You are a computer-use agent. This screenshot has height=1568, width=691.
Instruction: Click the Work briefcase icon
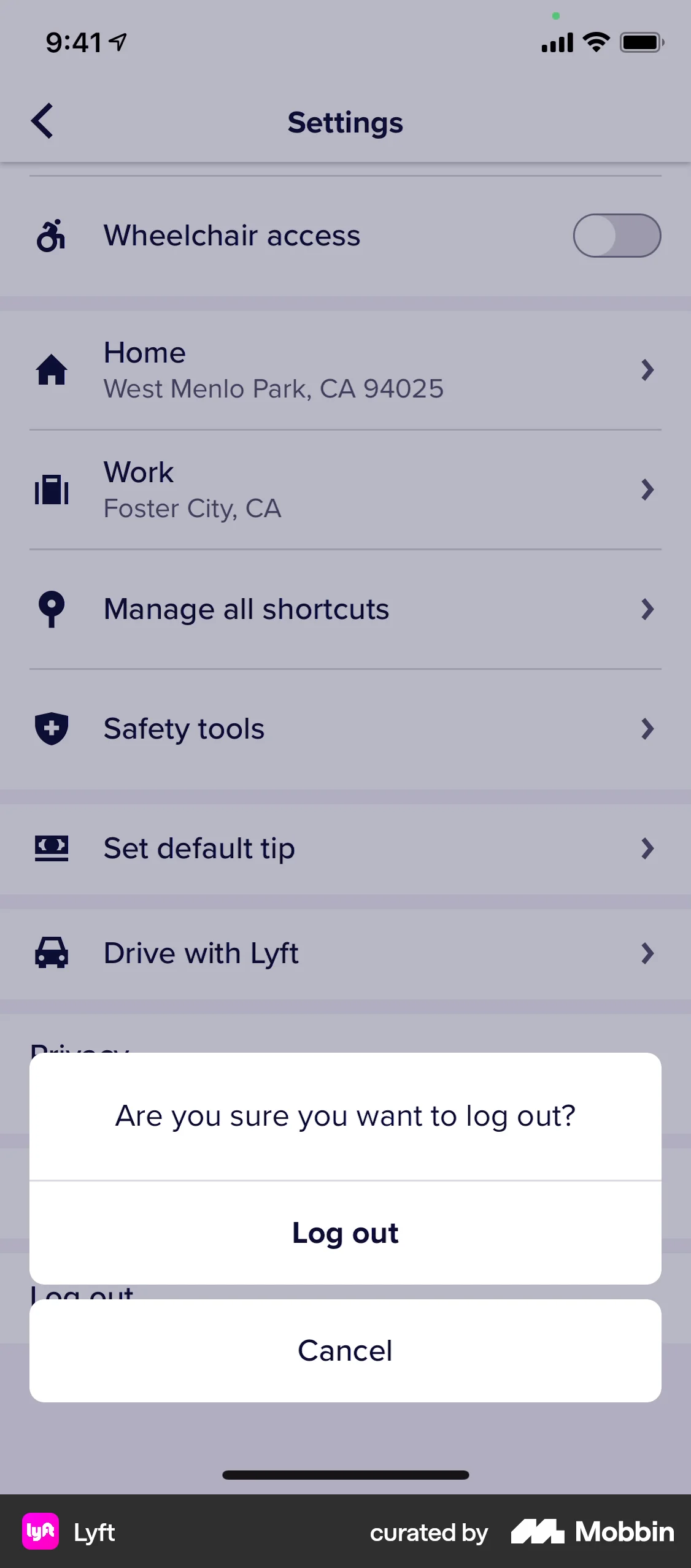pos(52,489)
